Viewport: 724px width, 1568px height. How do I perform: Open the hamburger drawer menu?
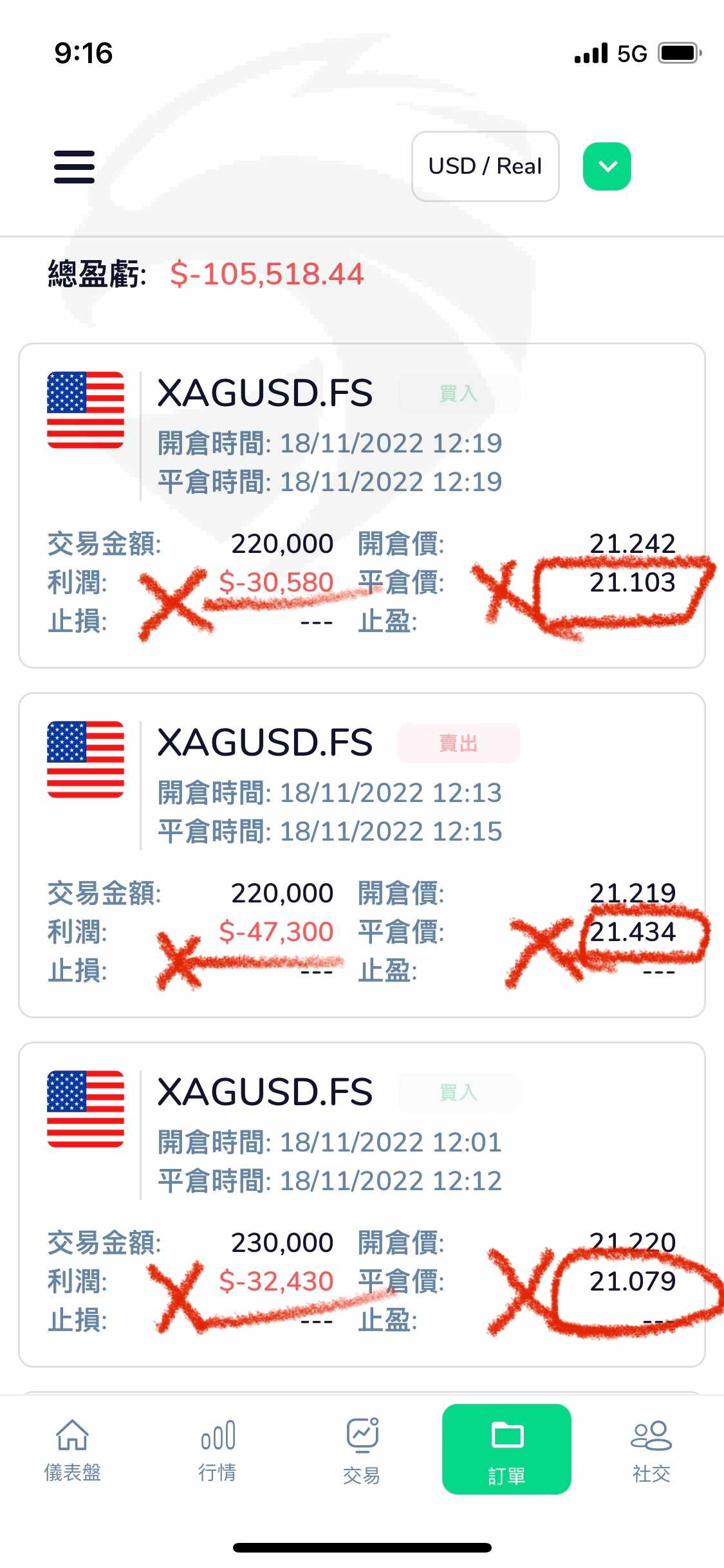74,167
